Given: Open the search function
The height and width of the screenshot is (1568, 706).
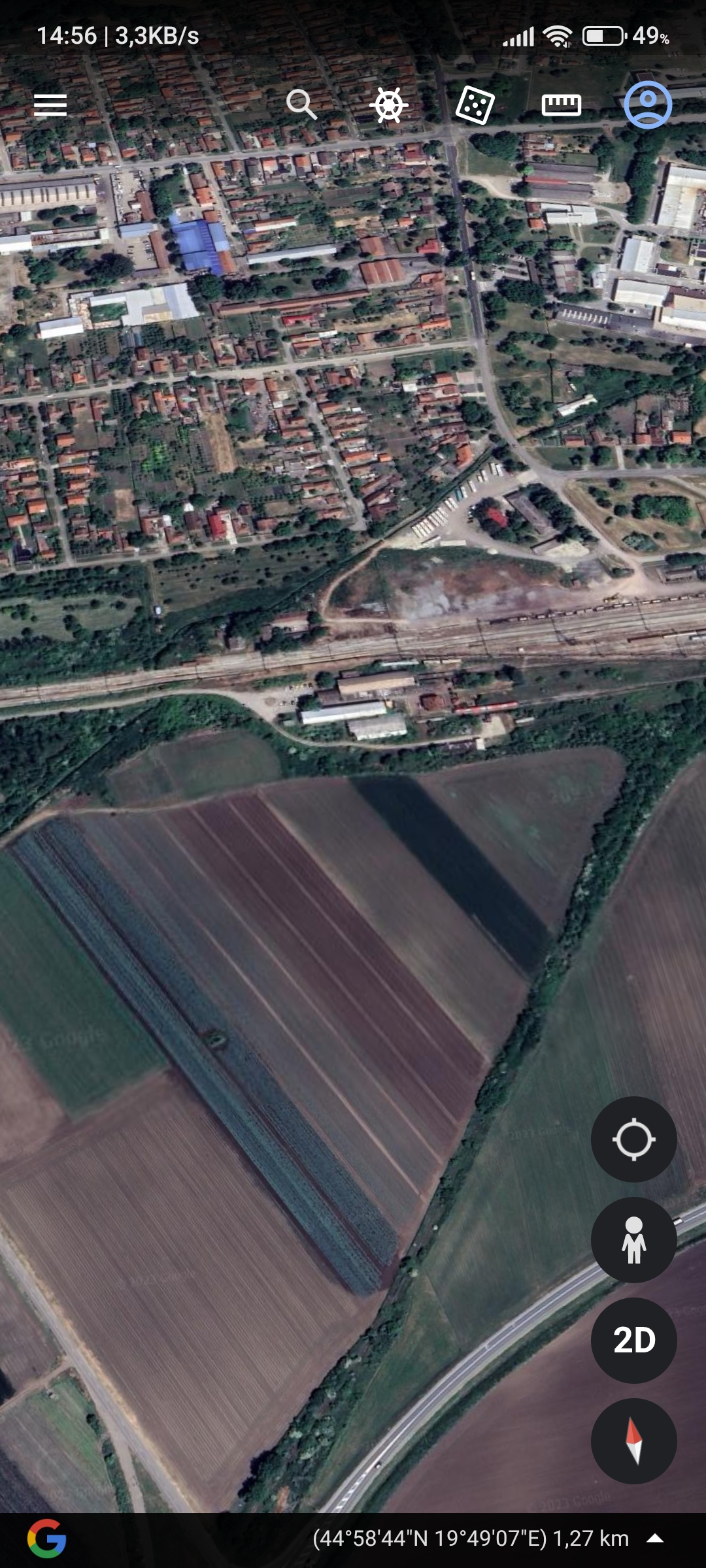Looking at the screenshot, I should (301, 105).
